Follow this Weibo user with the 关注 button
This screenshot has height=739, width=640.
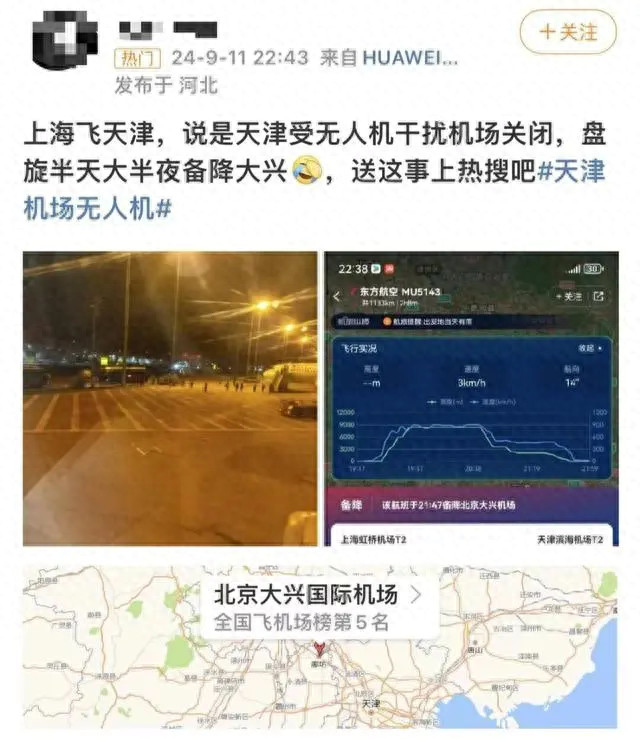pos(568,32)
